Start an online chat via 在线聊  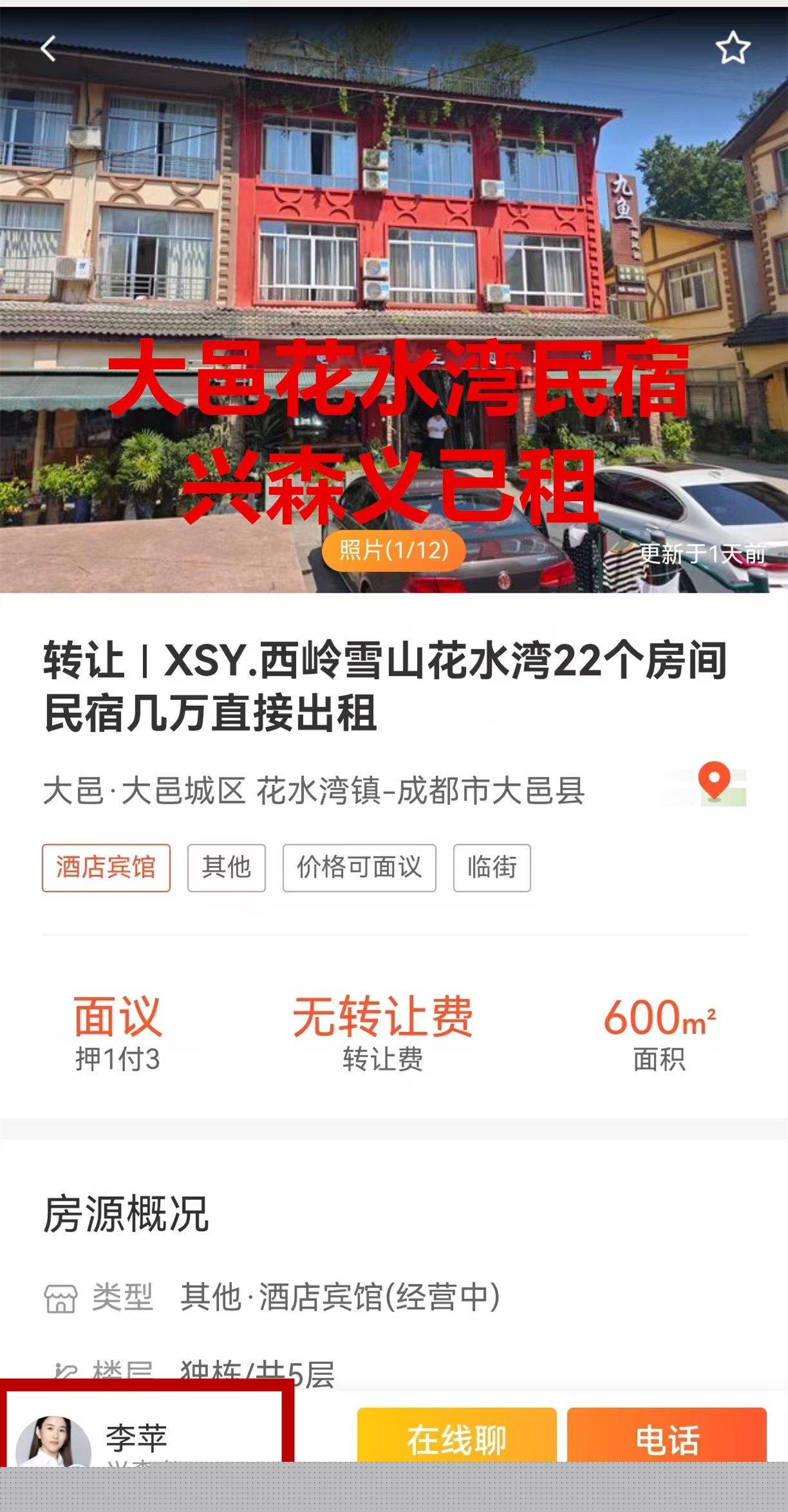(456, 1437)
